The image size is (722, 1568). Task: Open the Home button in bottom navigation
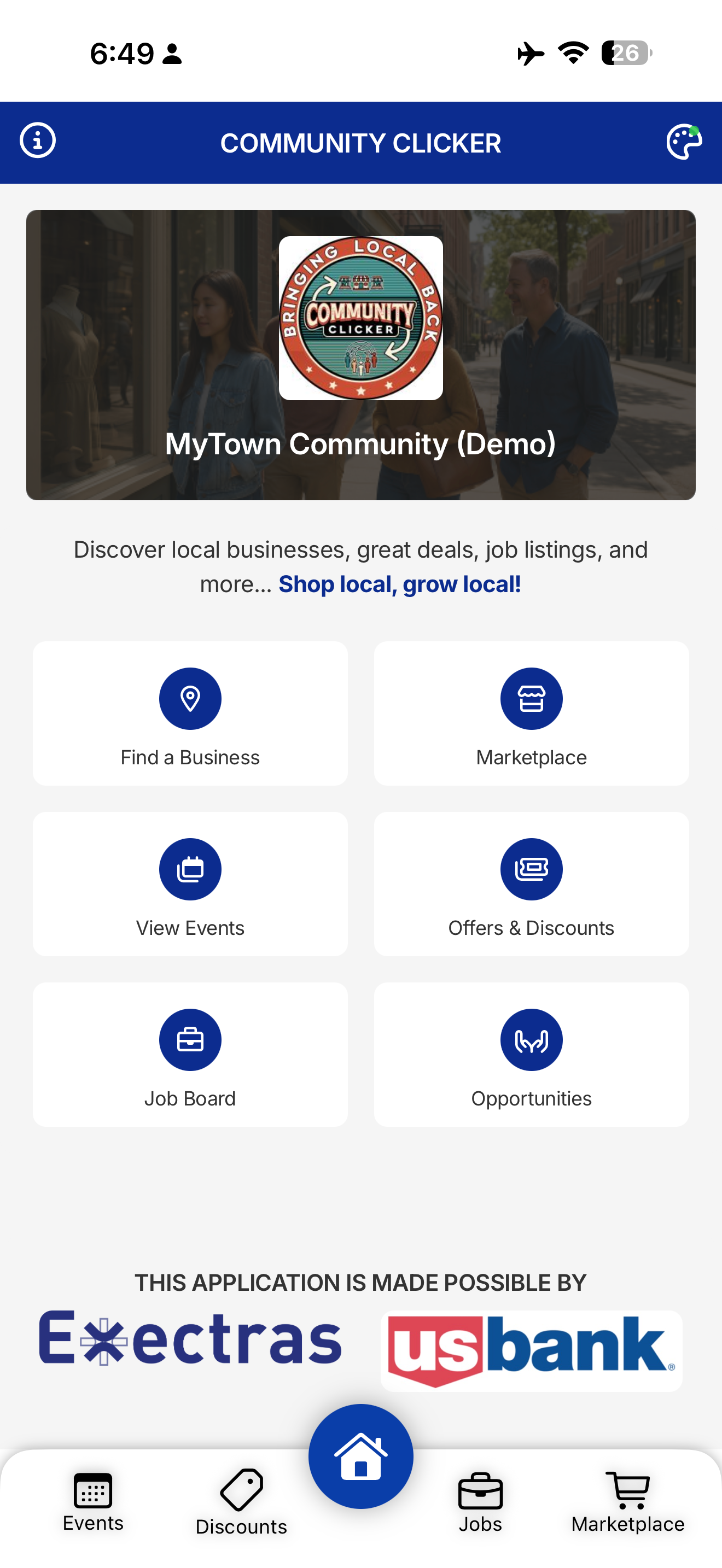[x=361, y=1456]
